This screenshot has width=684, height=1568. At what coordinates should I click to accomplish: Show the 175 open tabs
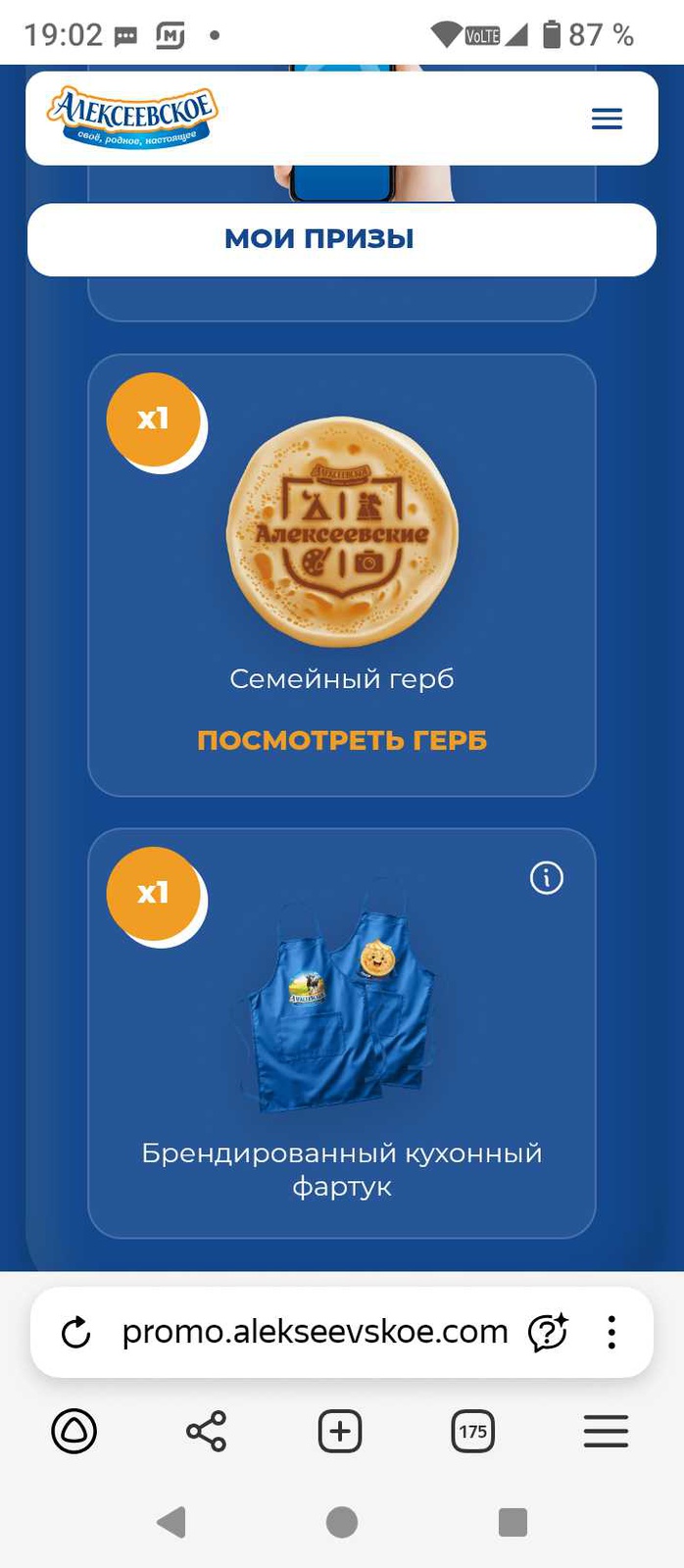tap(472, 1432)
